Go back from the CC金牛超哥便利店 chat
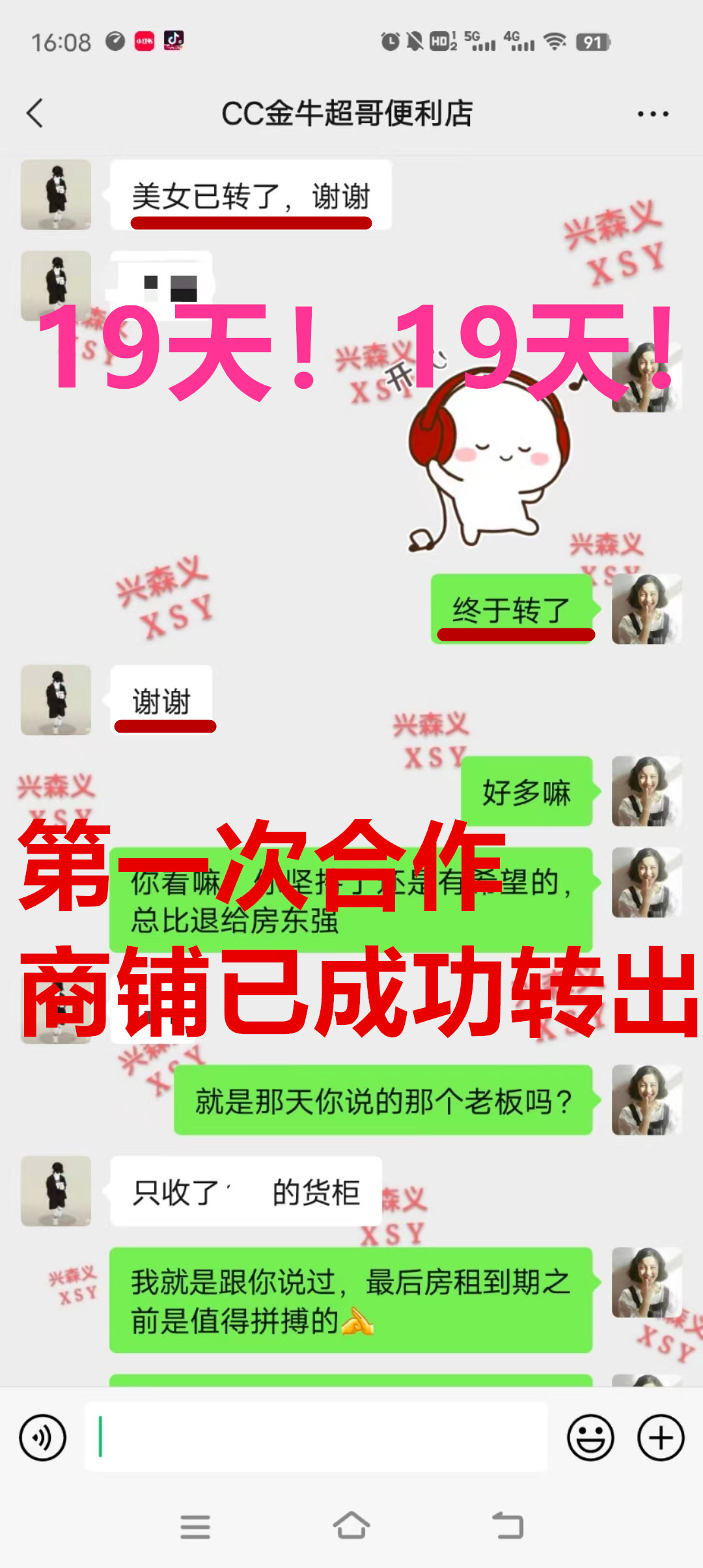The image size is (703, 1568). coord(35,114)
